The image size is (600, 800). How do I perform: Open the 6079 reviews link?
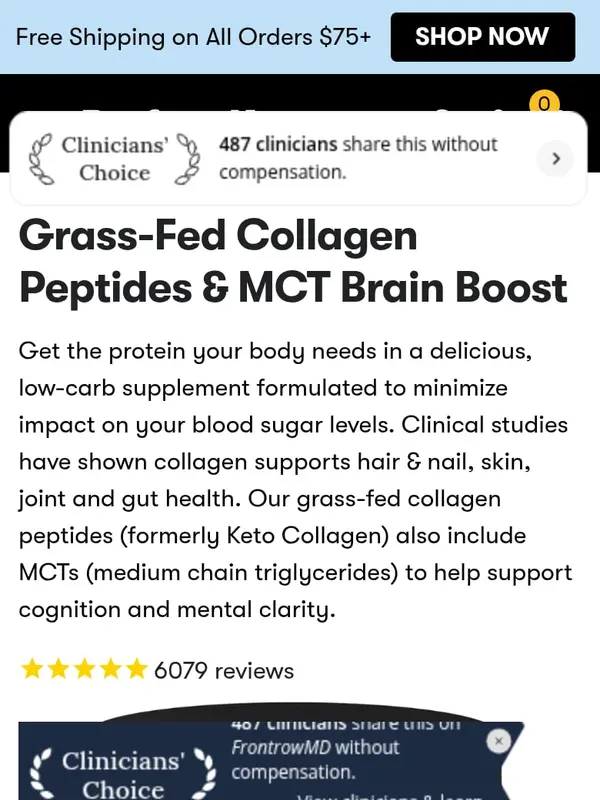(223, 670)
